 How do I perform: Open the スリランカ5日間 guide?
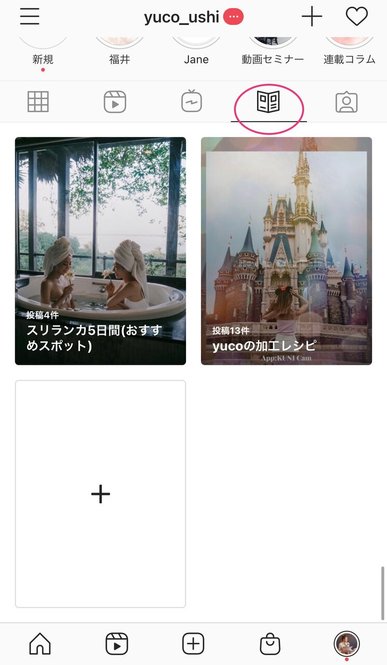click(100, 251)
